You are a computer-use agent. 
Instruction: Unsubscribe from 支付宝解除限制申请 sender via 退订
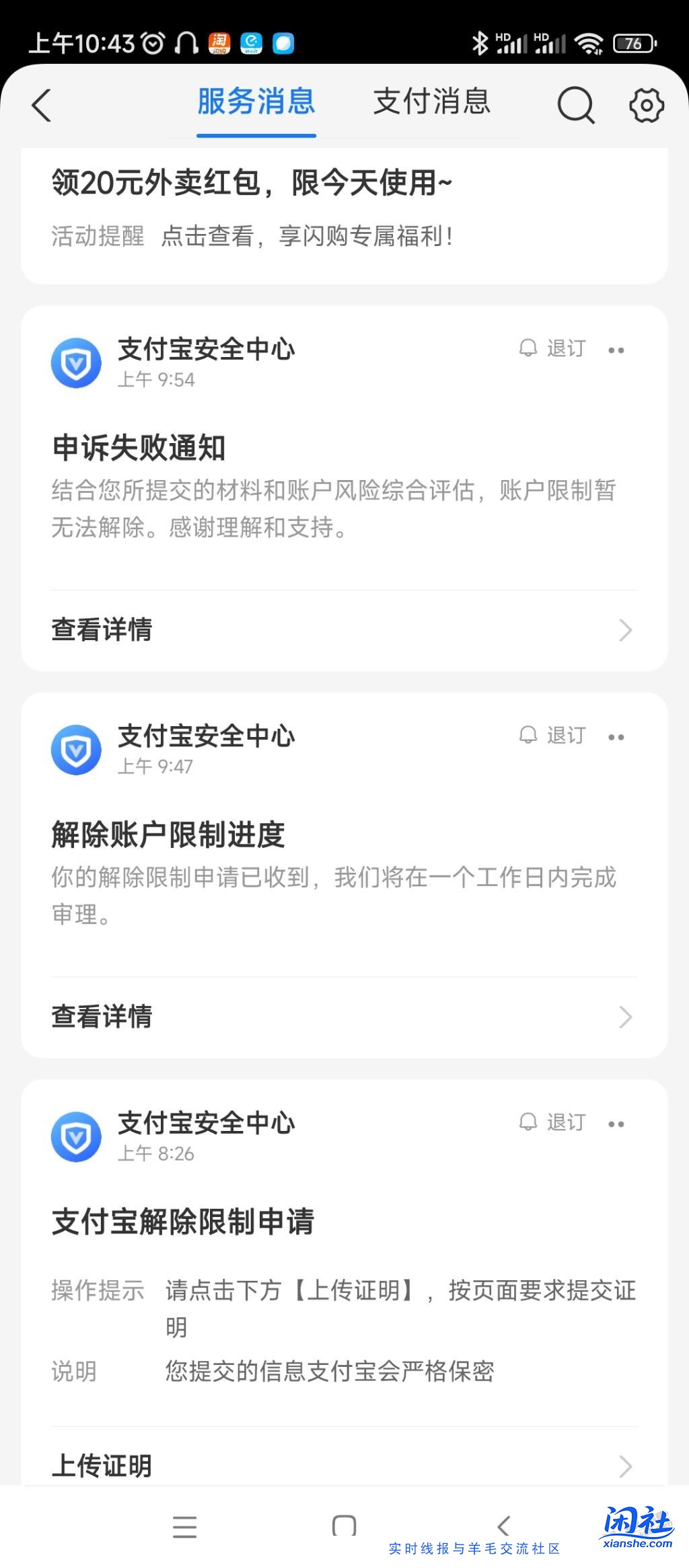565,1122
